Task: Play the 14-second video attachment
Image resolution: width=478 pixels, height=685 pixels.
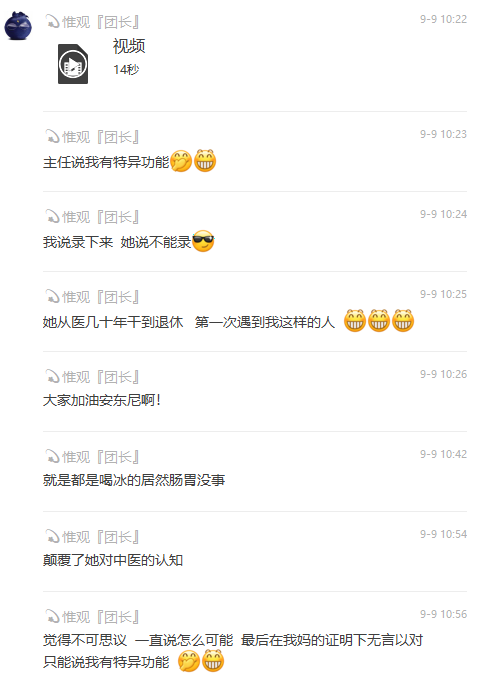Action: tap(73, 64)
